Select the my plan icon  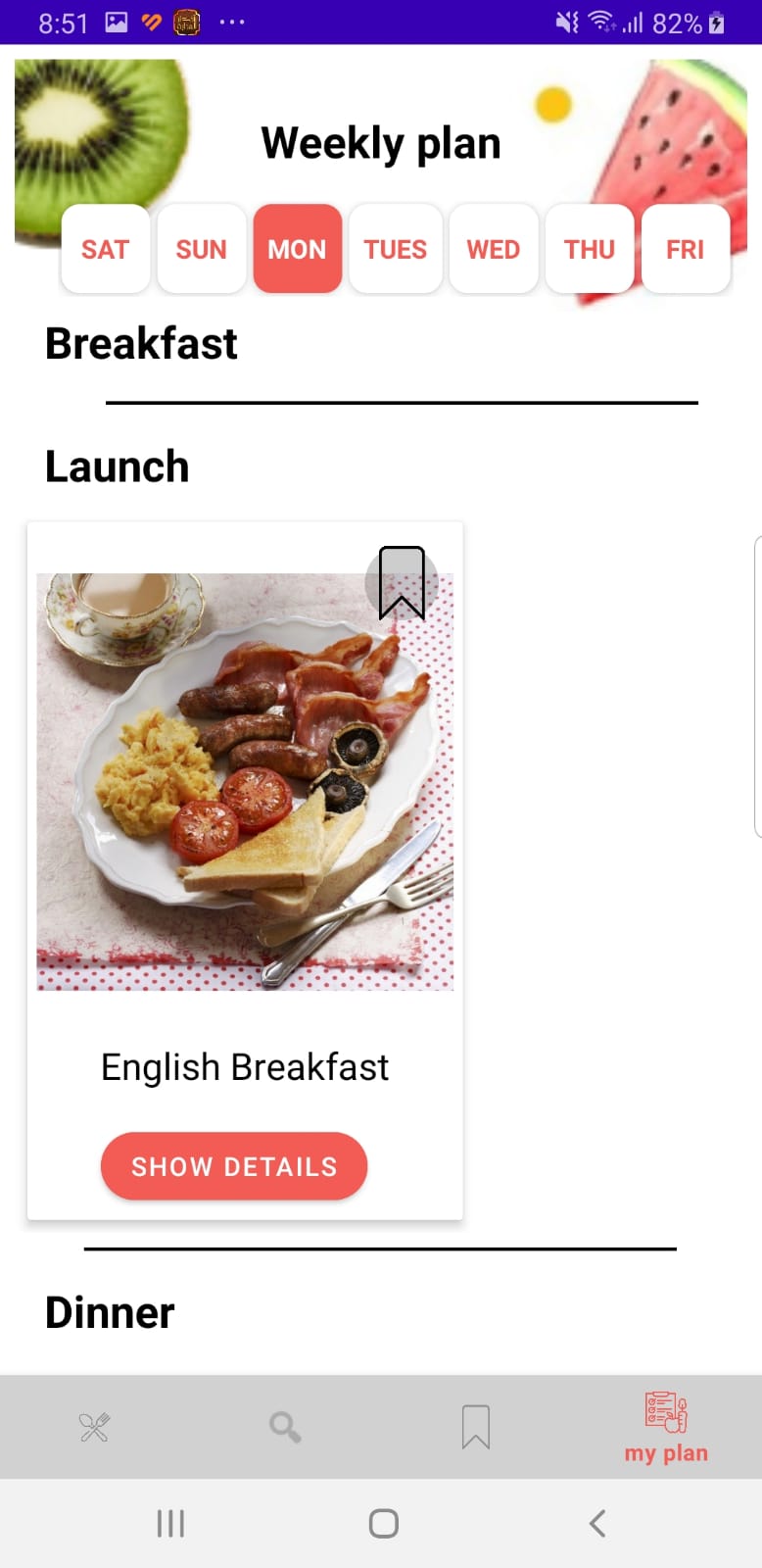665,1427
